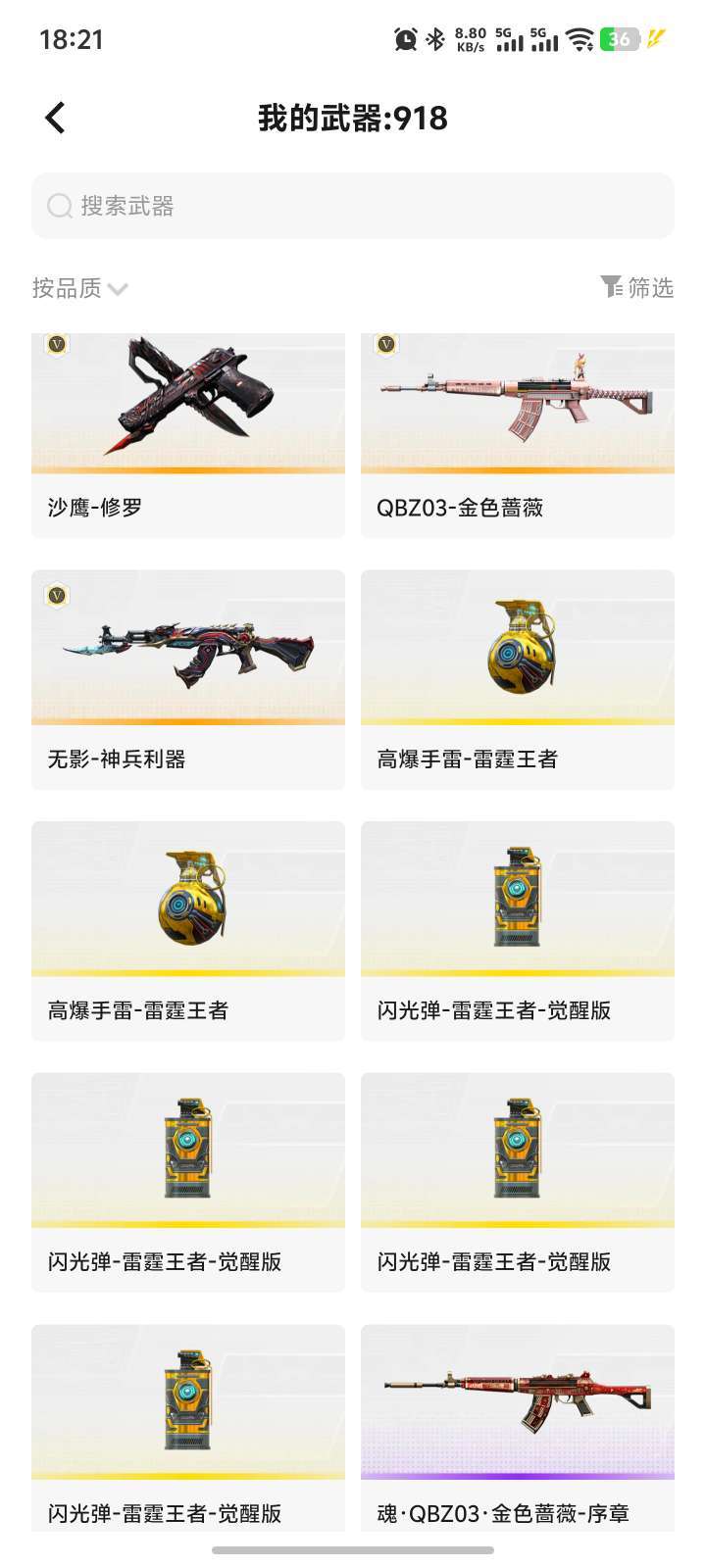Tap the V badge on QBZ03-金色蔷薇

pyautogui.click(x=385, y=345)
